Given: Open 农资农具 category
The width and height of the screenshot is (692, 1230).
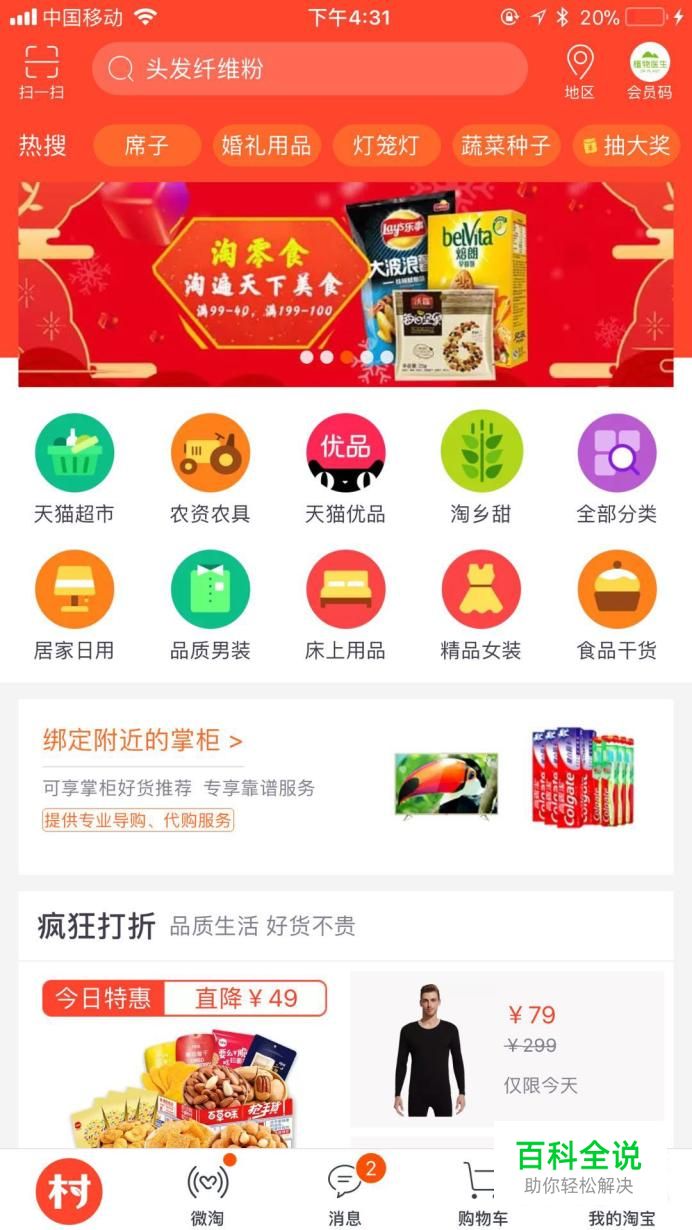Looking at the screenshot, I should click(210, 469).
